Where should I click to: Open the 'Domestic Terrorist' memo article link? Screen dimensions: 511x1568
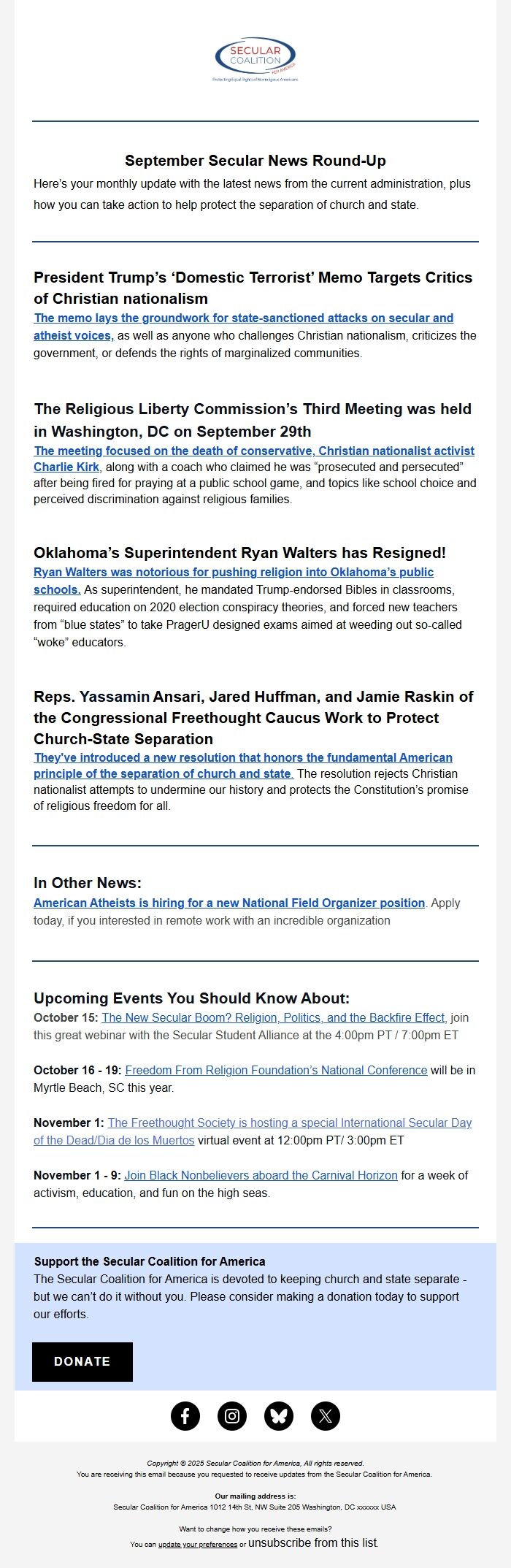pyautogui.click(x=243, y=318)
